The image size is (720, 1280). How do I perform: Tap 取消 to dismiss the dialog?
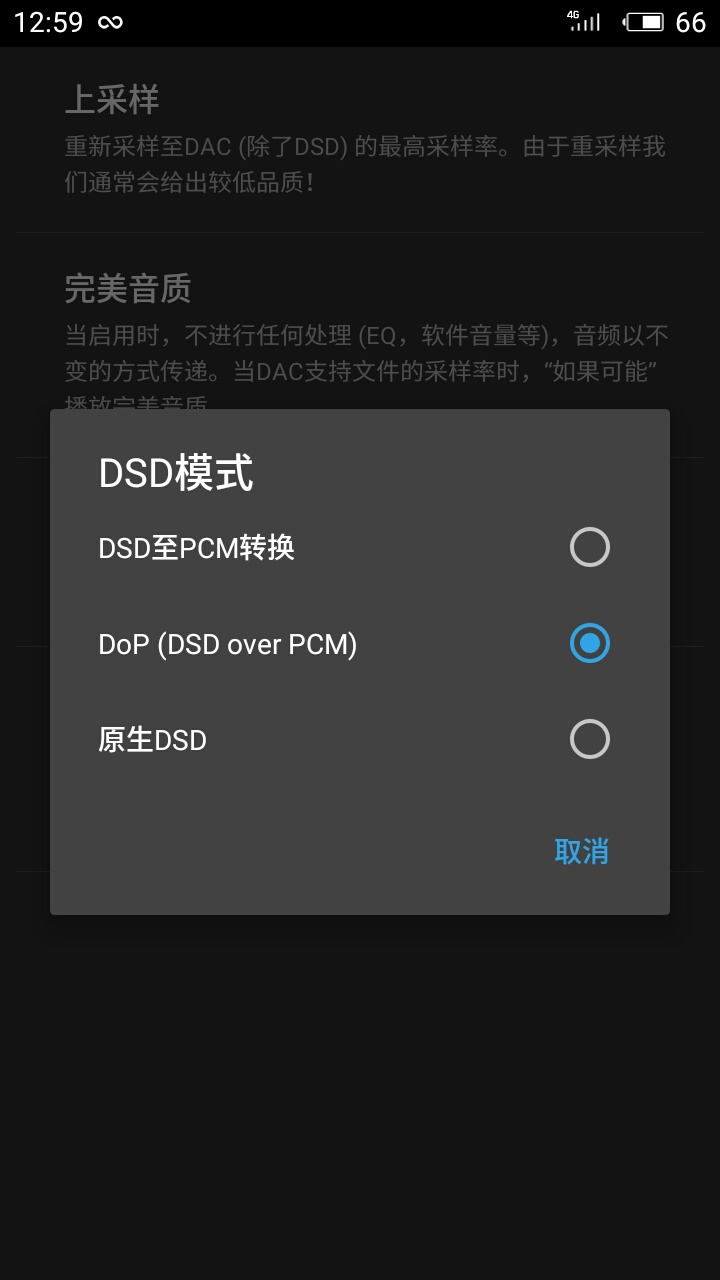click(583, 851)
